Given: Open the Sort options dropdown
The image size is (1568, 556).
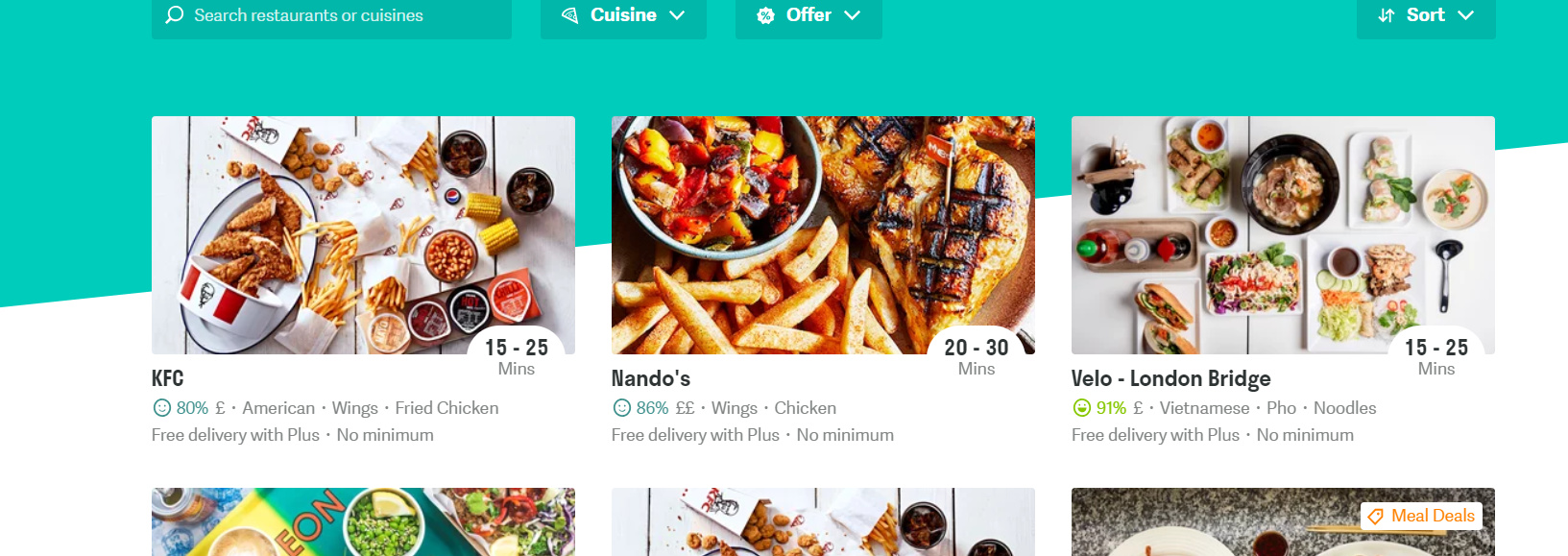Looking at the screenshot, I should tap(1426, 15).
